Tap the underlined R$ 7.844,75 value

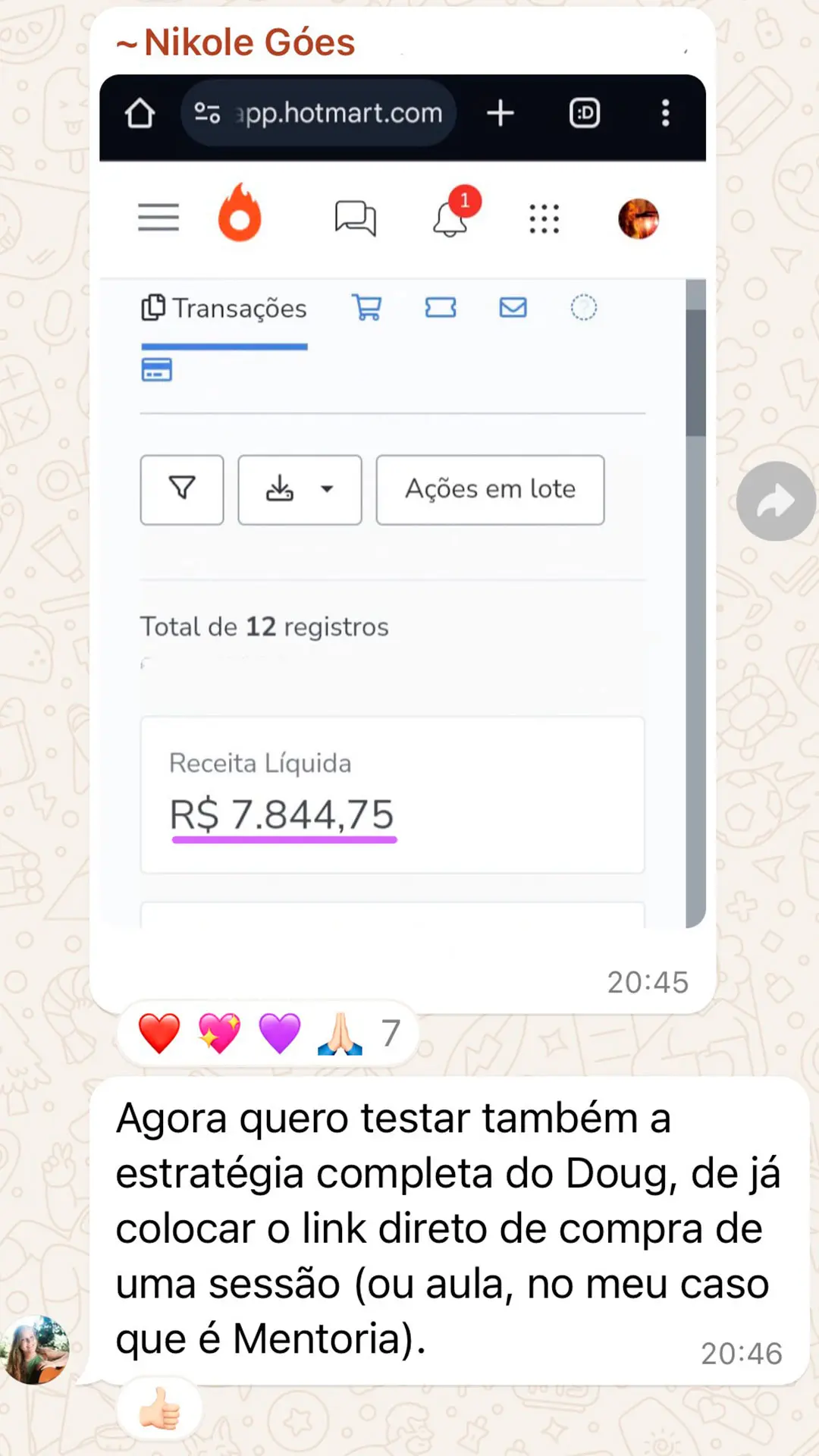pyautogui.click(x=282, y=814)
